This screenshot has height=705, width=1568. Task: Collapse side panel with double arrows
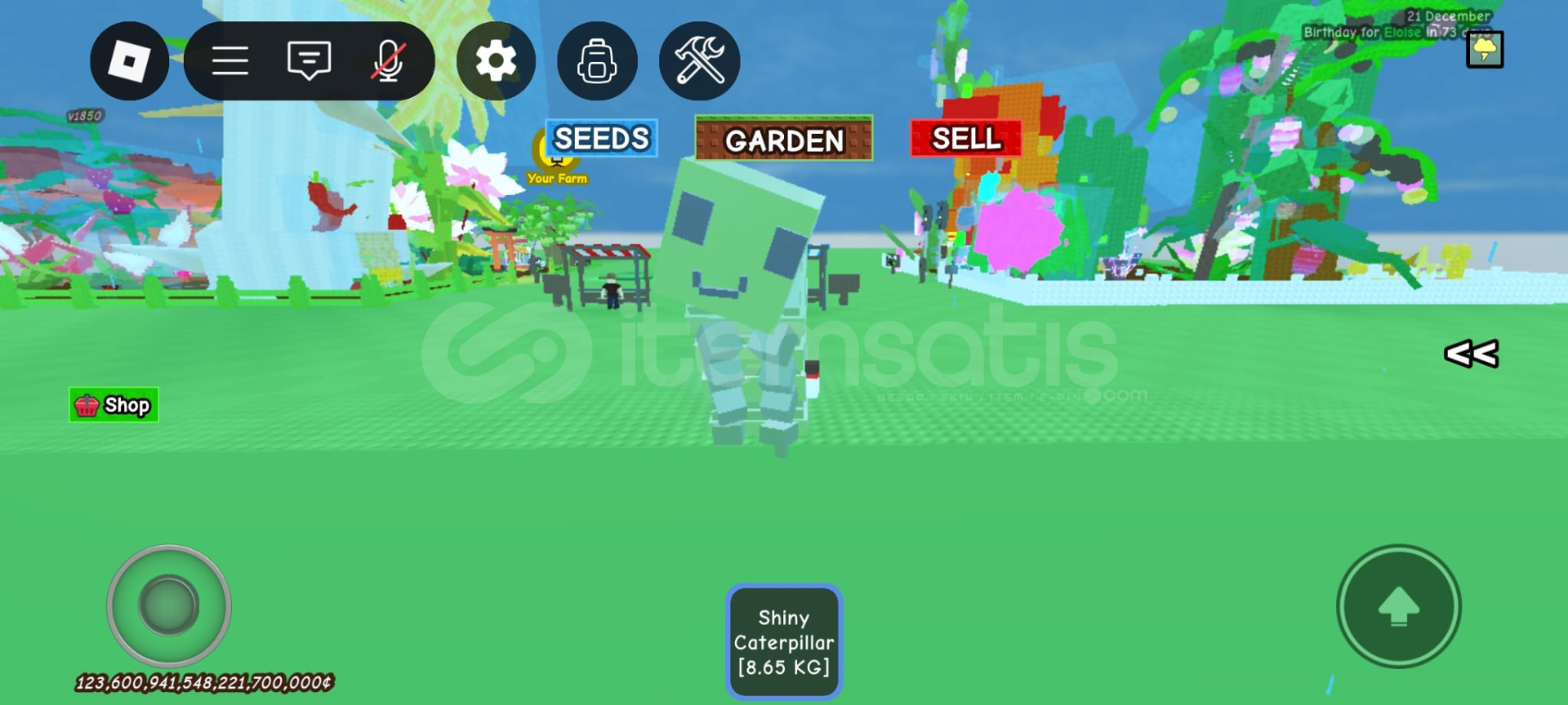1471,354
